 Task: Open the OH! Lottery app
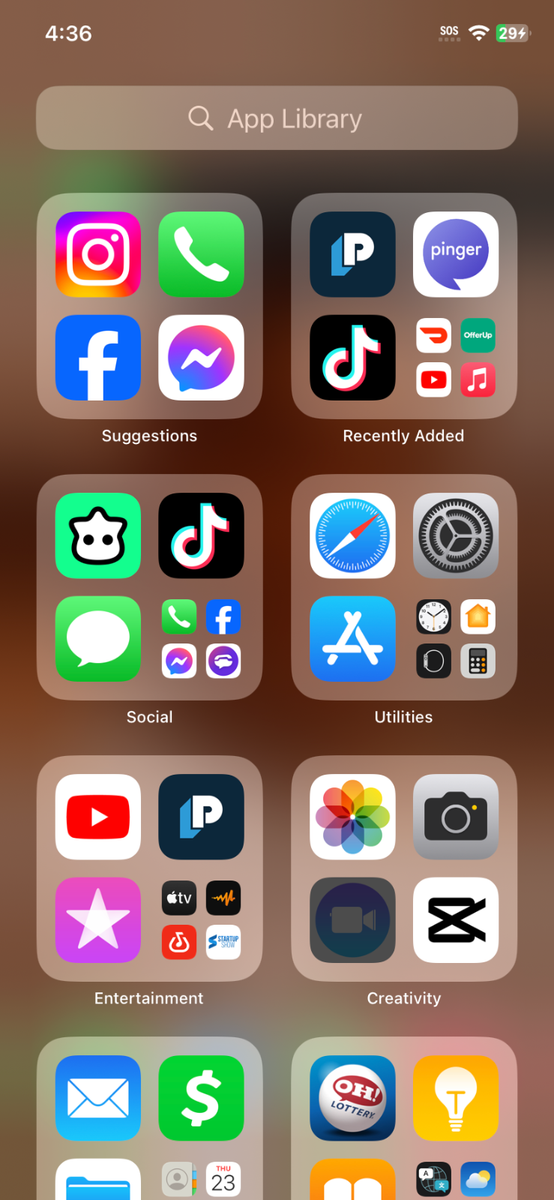[x=352, y=1098]
